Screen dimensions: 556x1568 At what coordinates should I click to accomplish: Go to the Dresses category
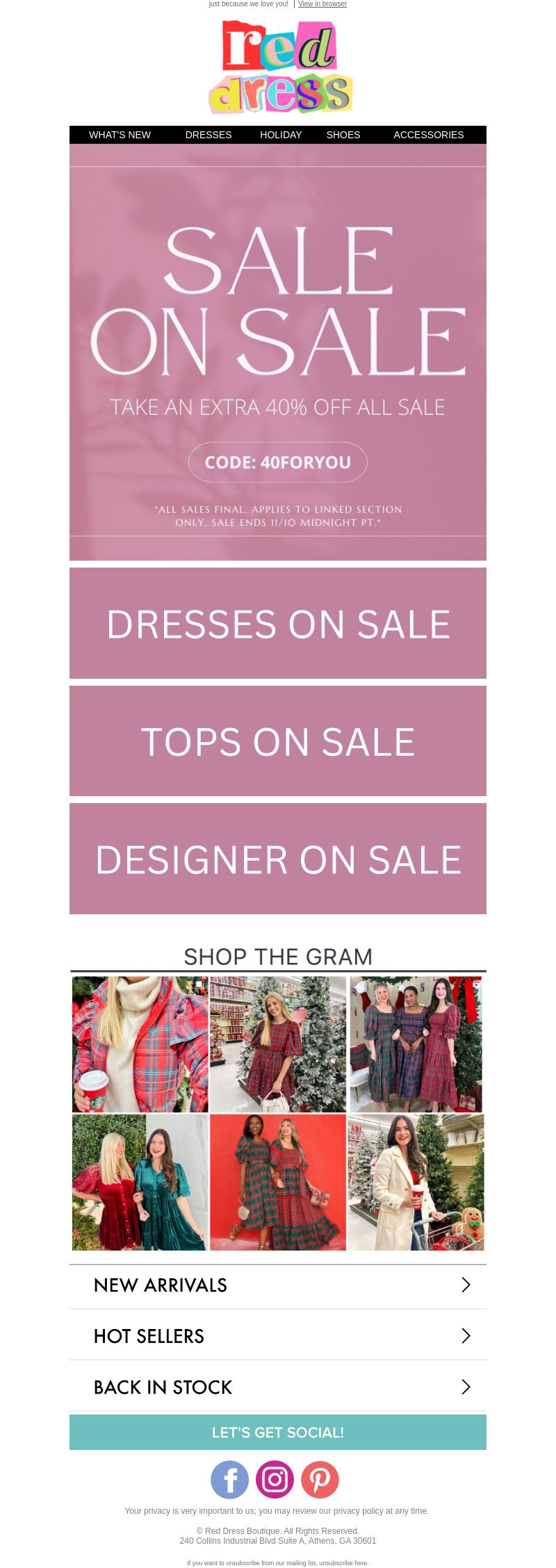[208, 135]
